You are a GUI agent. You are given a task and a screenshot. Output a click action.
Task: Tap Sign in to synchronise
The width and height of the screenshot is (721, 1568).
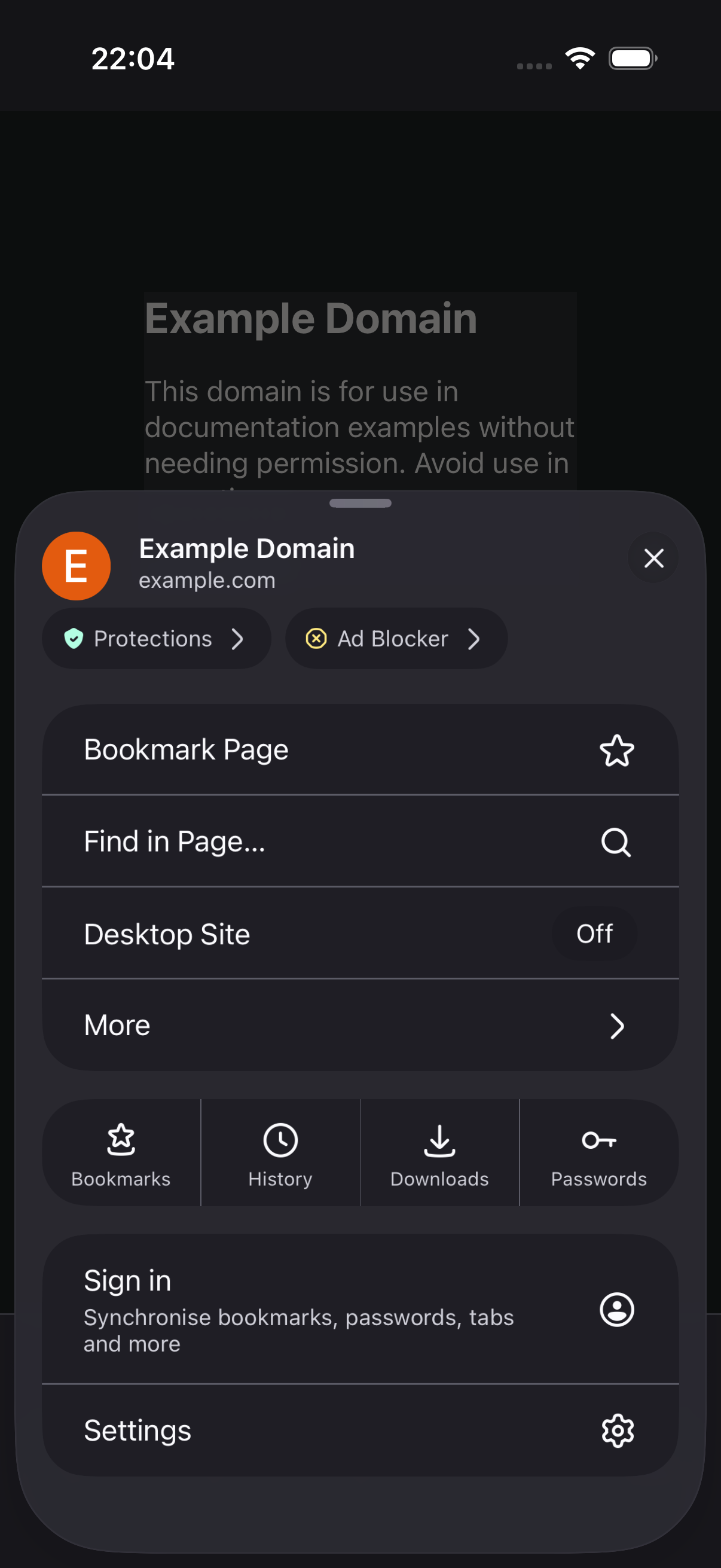[x=360, y=1308]
